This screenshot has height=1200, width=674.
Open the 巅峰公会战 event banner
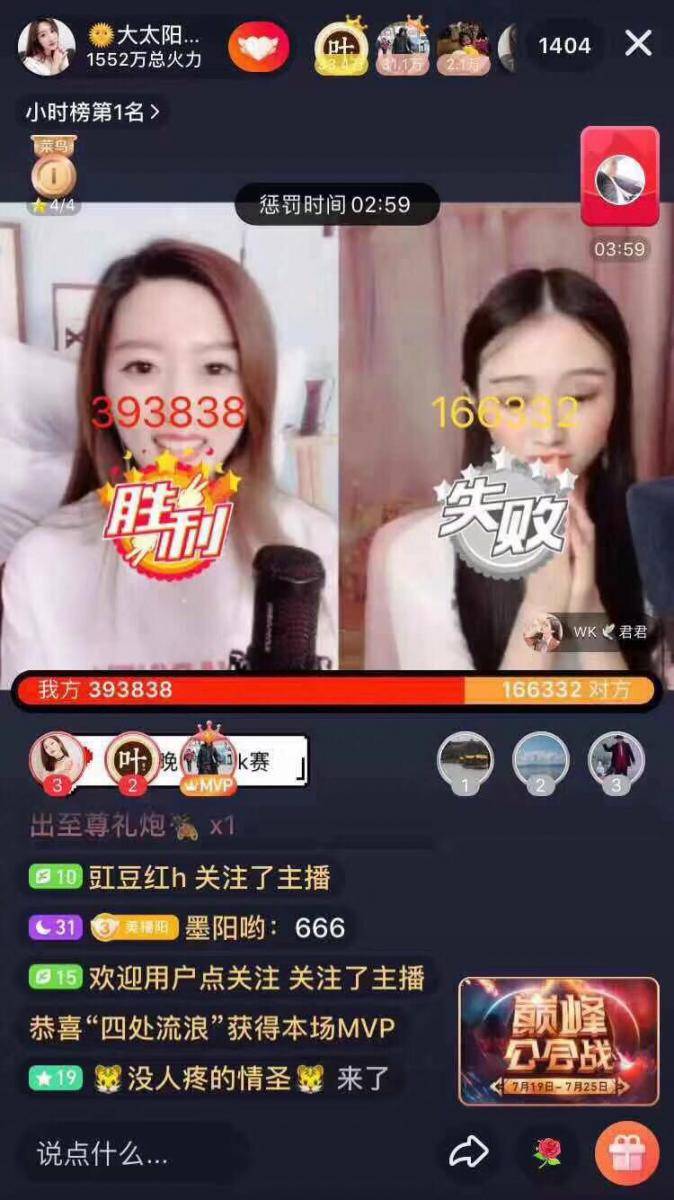(558, 1040)
